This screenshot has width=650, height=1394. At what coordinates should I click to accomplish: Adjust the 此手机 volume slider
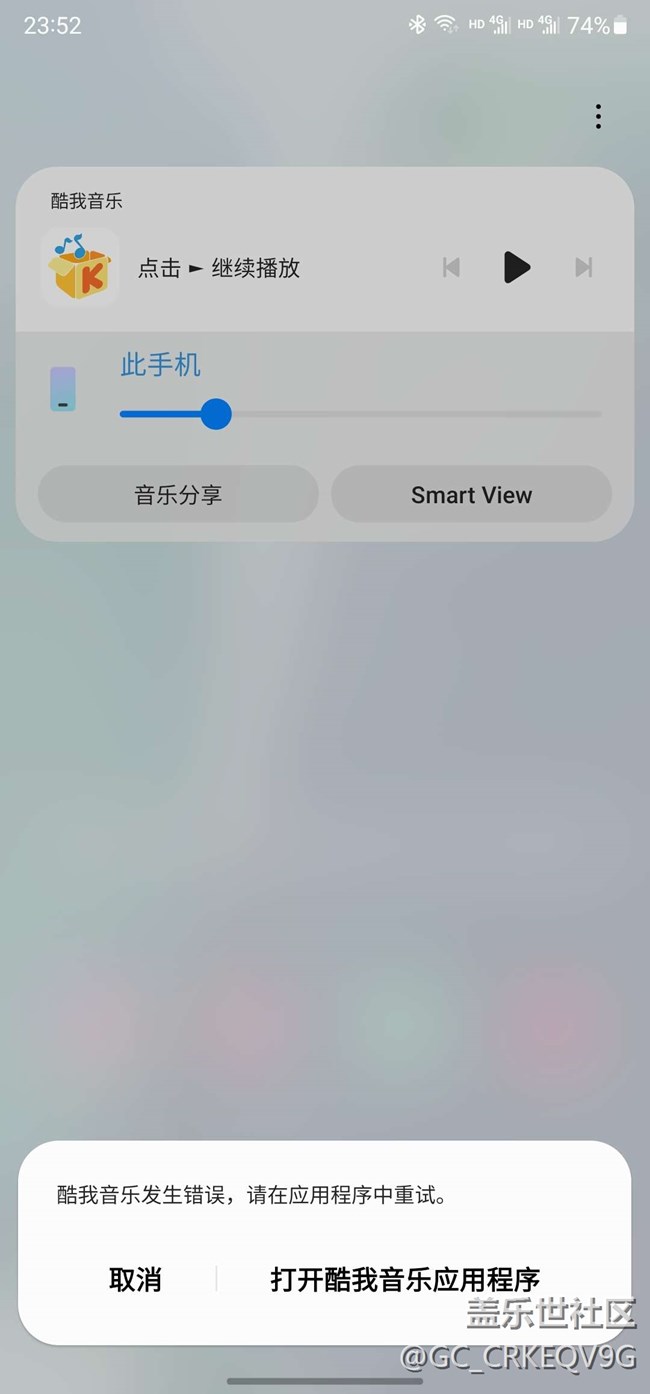point(360,414)
